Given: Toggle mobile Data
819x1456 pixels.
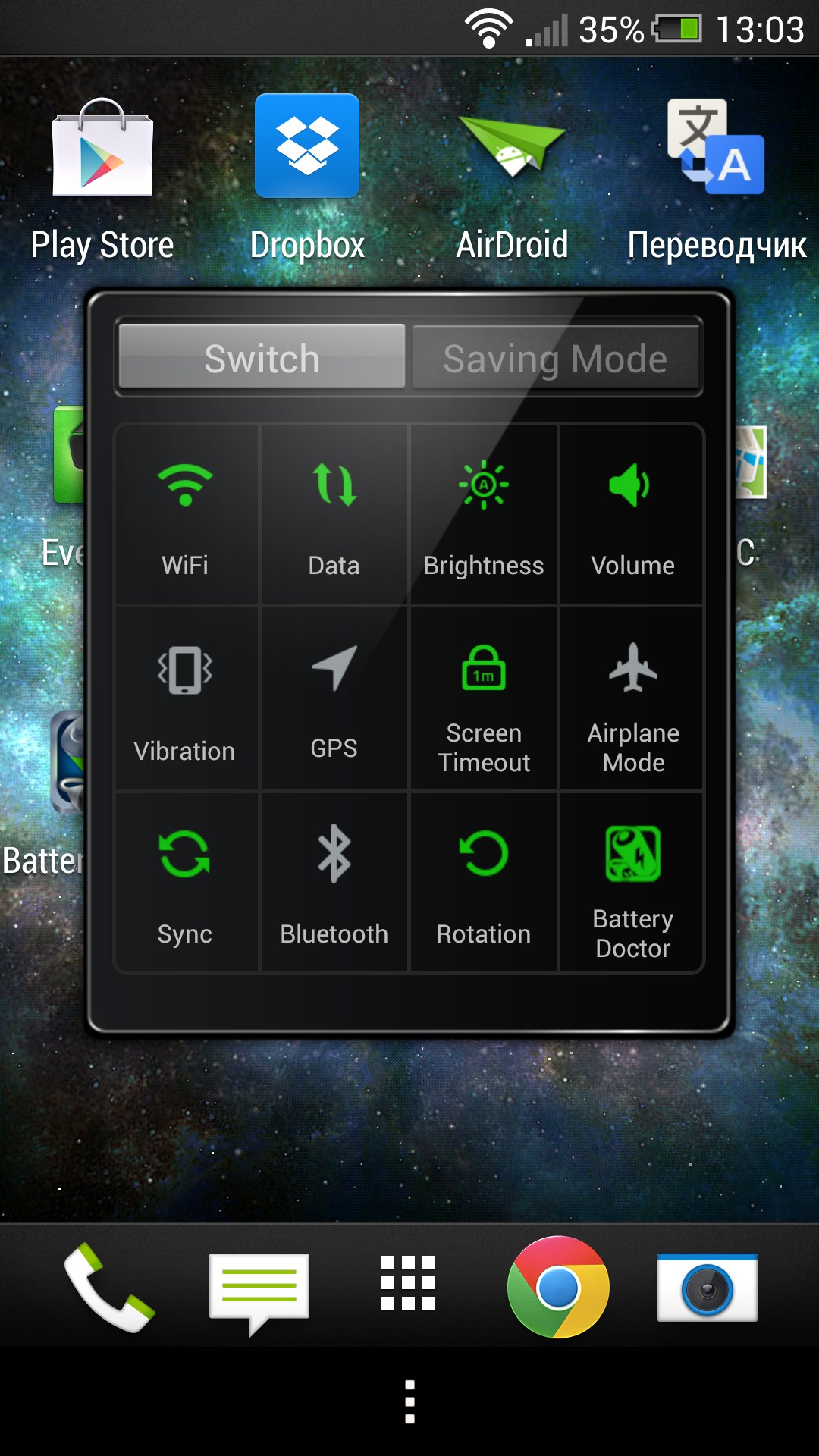Looking at the screenshot, I should coord(334,514).
